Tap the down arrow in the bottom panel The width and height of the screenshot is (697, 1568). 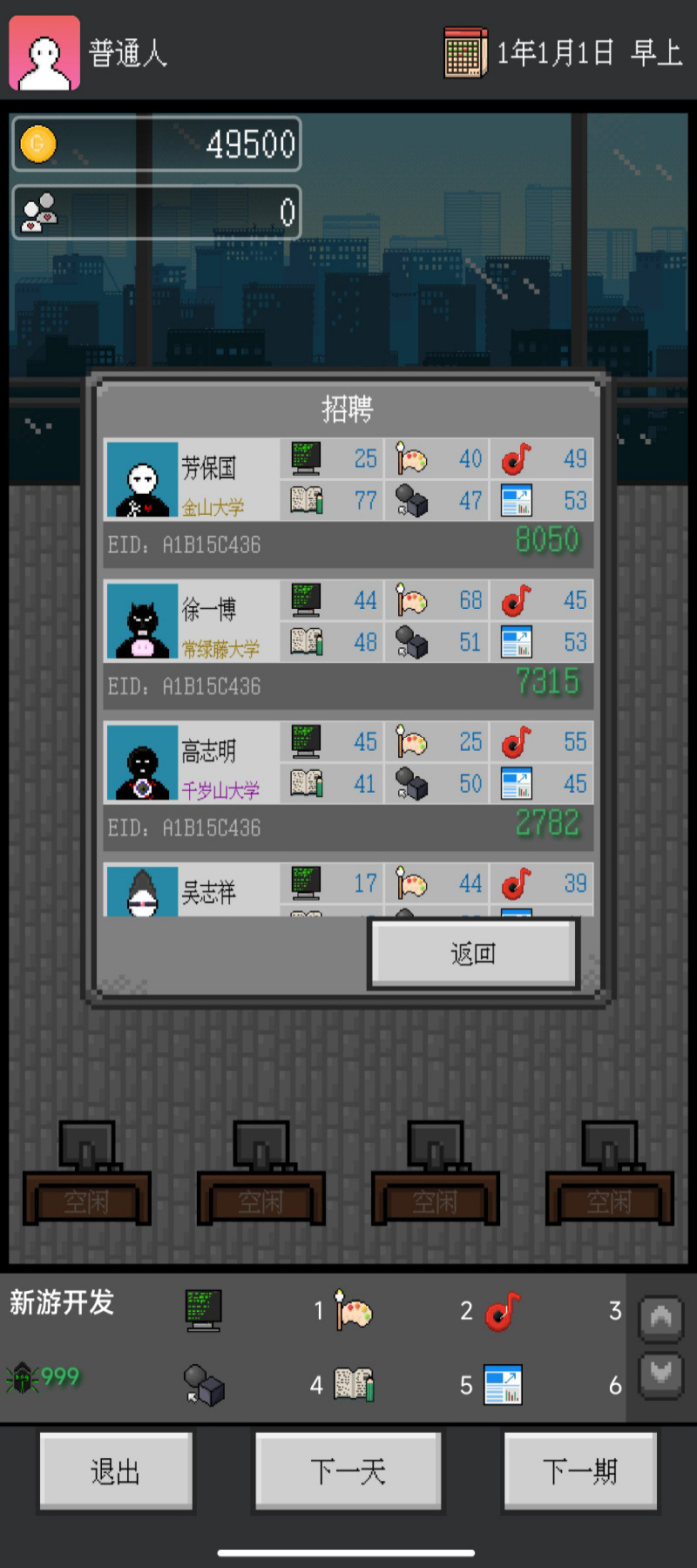660,1375
